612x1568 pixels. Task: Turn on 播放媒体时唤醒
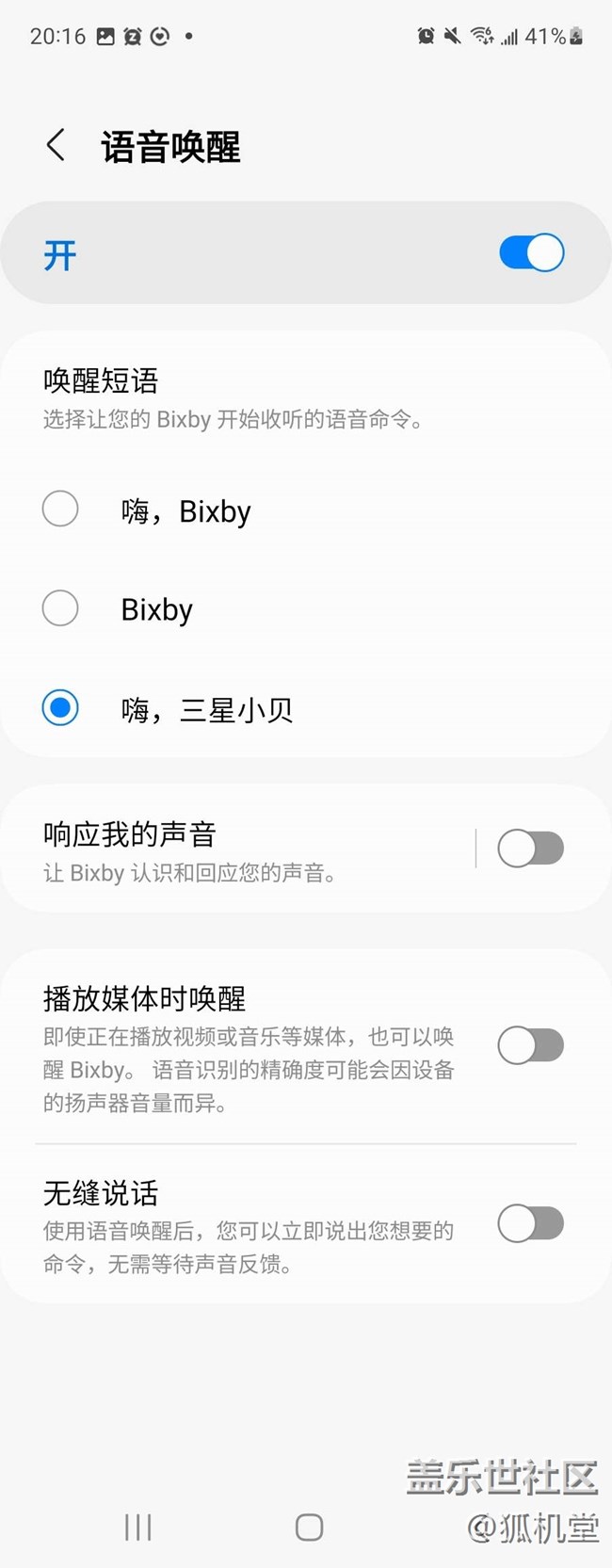tap(530, 1045)
